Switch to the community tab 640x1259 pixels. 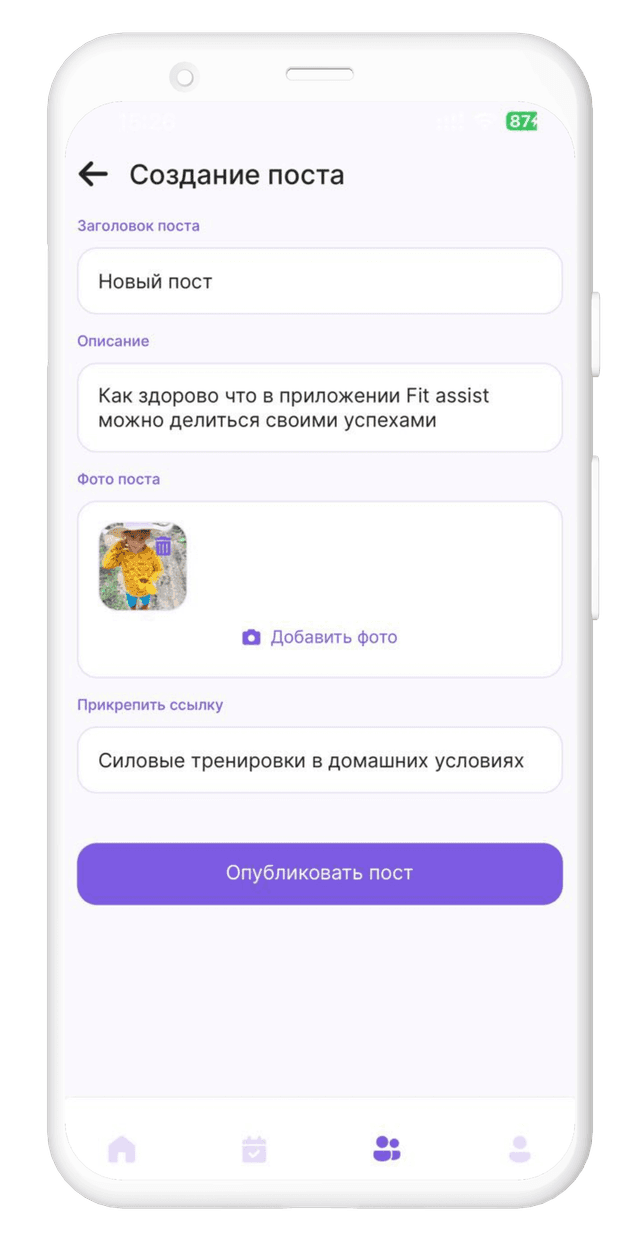pyautogui.click(x=386, y=1149)
